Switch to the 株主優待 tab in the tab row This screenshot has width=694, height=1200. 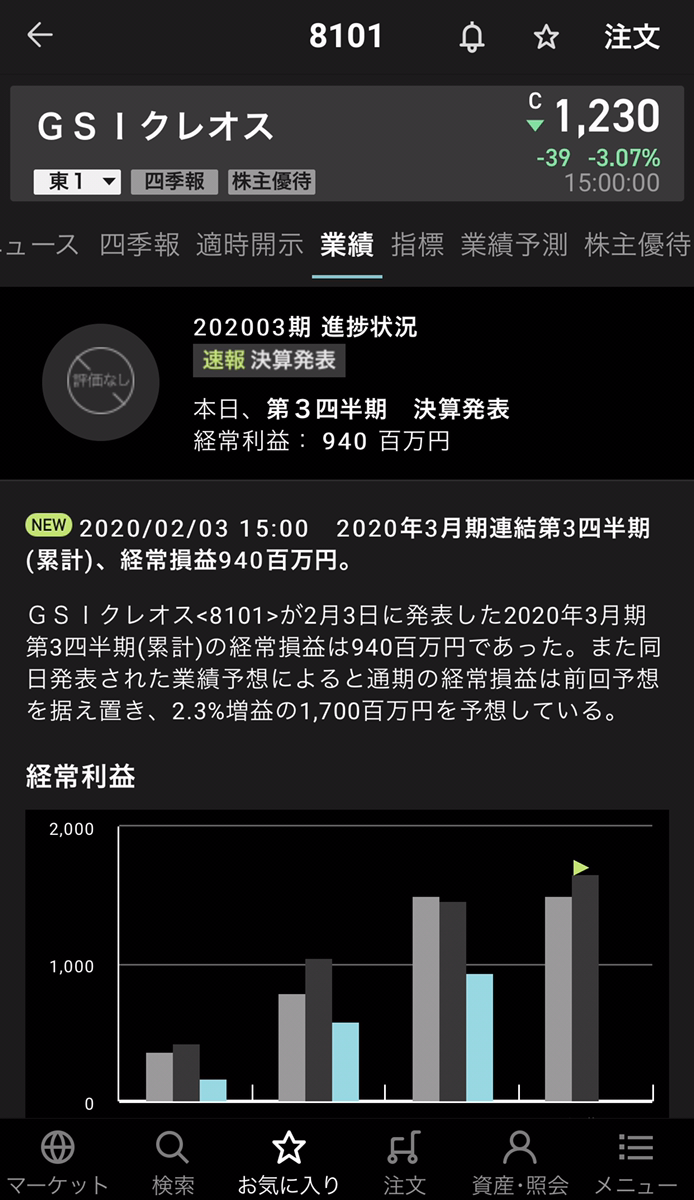638,245
